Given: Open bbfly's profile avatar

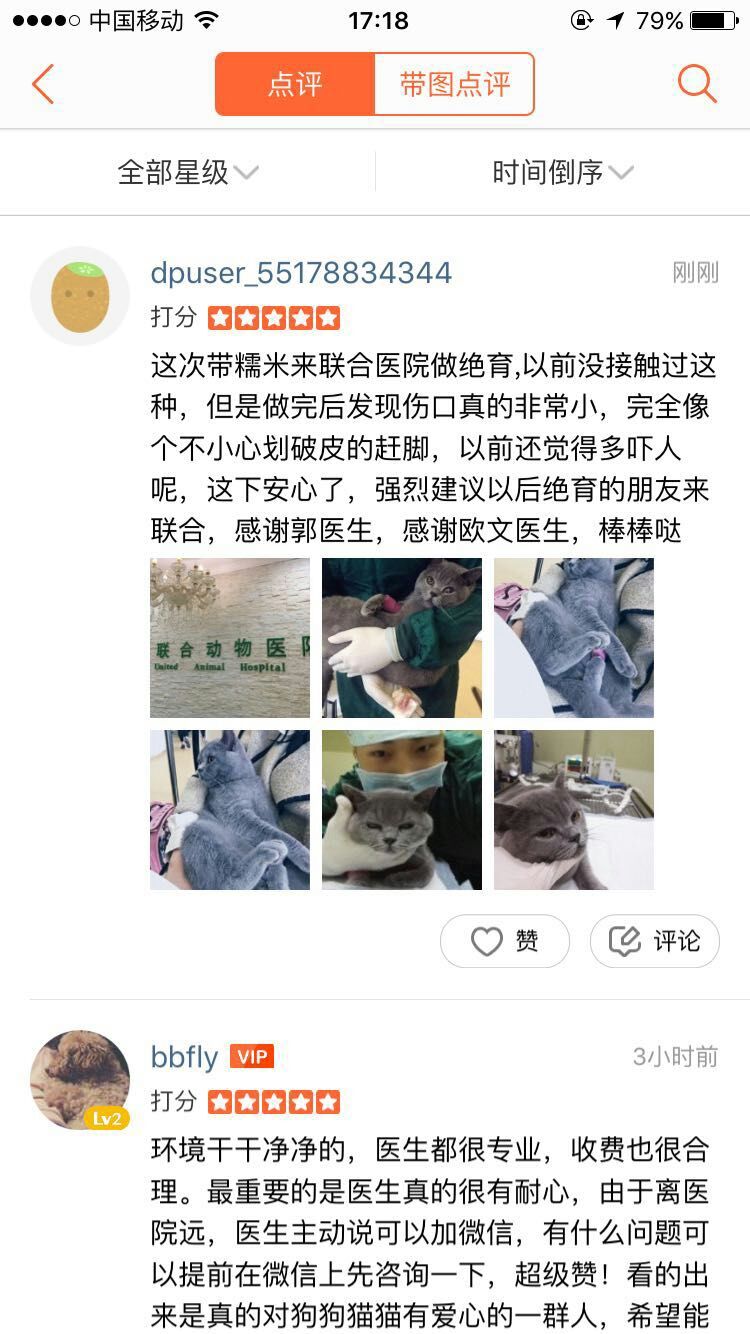Looking at the screenshot, I should [x=80, y=1080].
